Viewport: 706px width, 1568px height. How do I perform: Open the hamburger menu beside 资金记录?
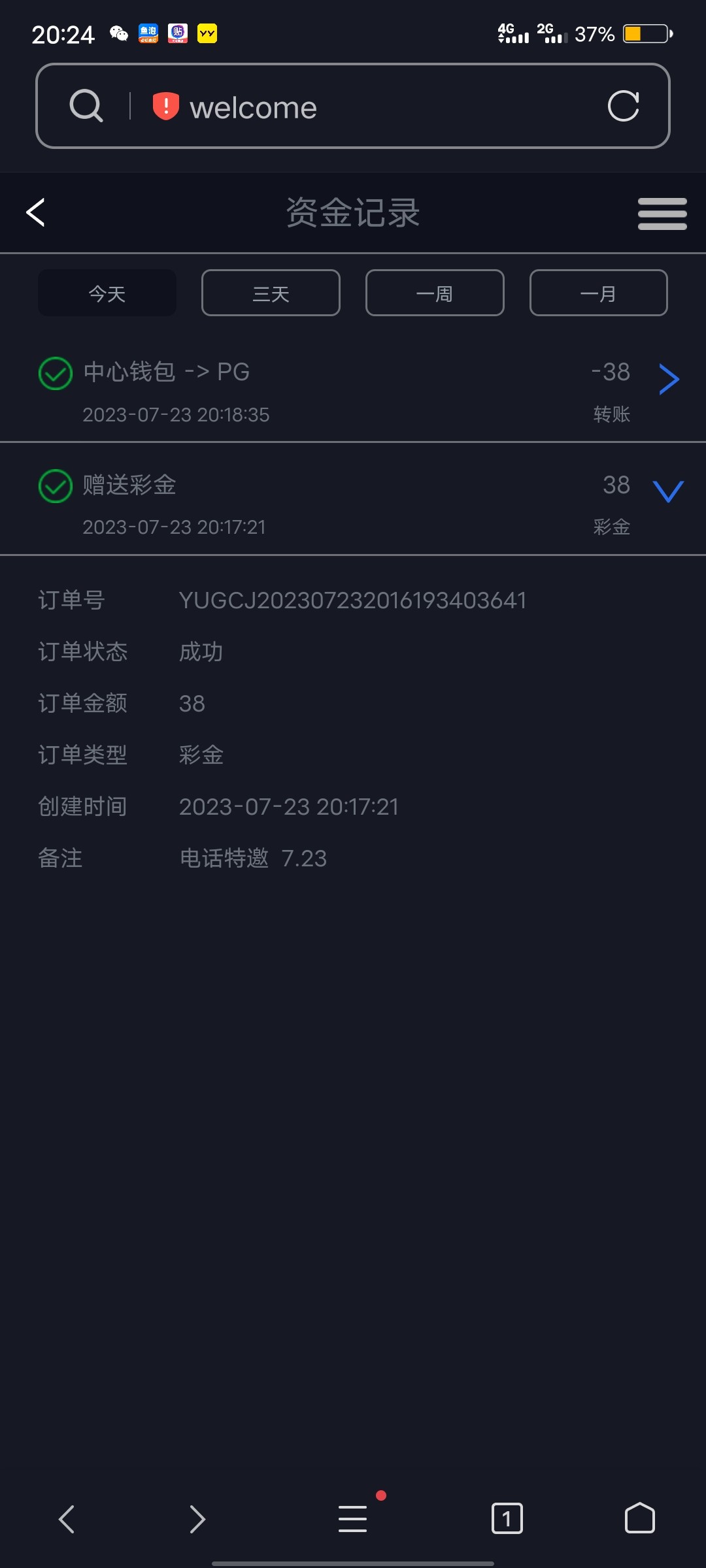[x=662, y=214]
